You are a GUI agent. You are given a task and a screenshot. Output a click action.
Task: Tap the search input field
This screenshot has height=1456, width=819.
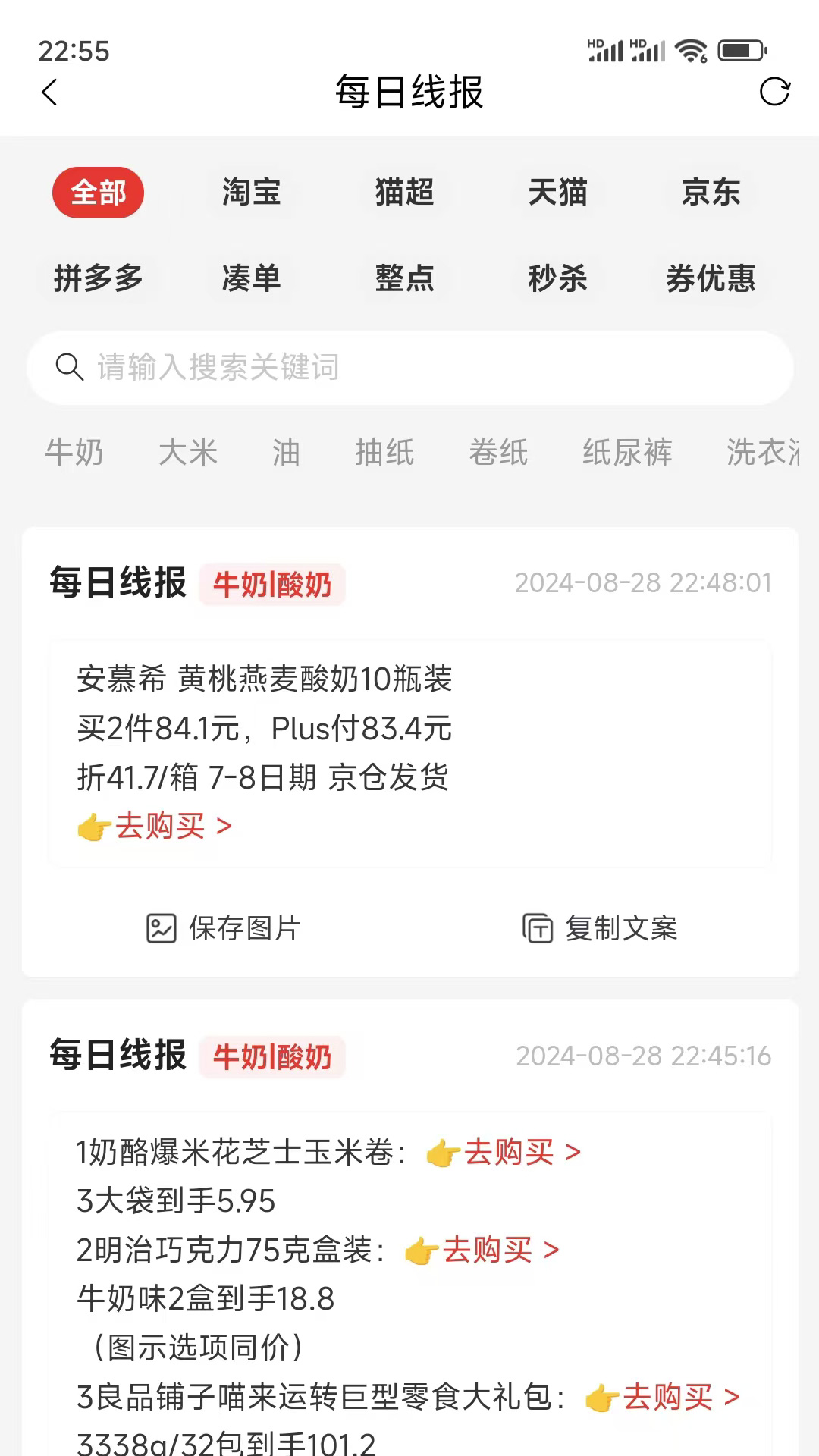point(409,368)
